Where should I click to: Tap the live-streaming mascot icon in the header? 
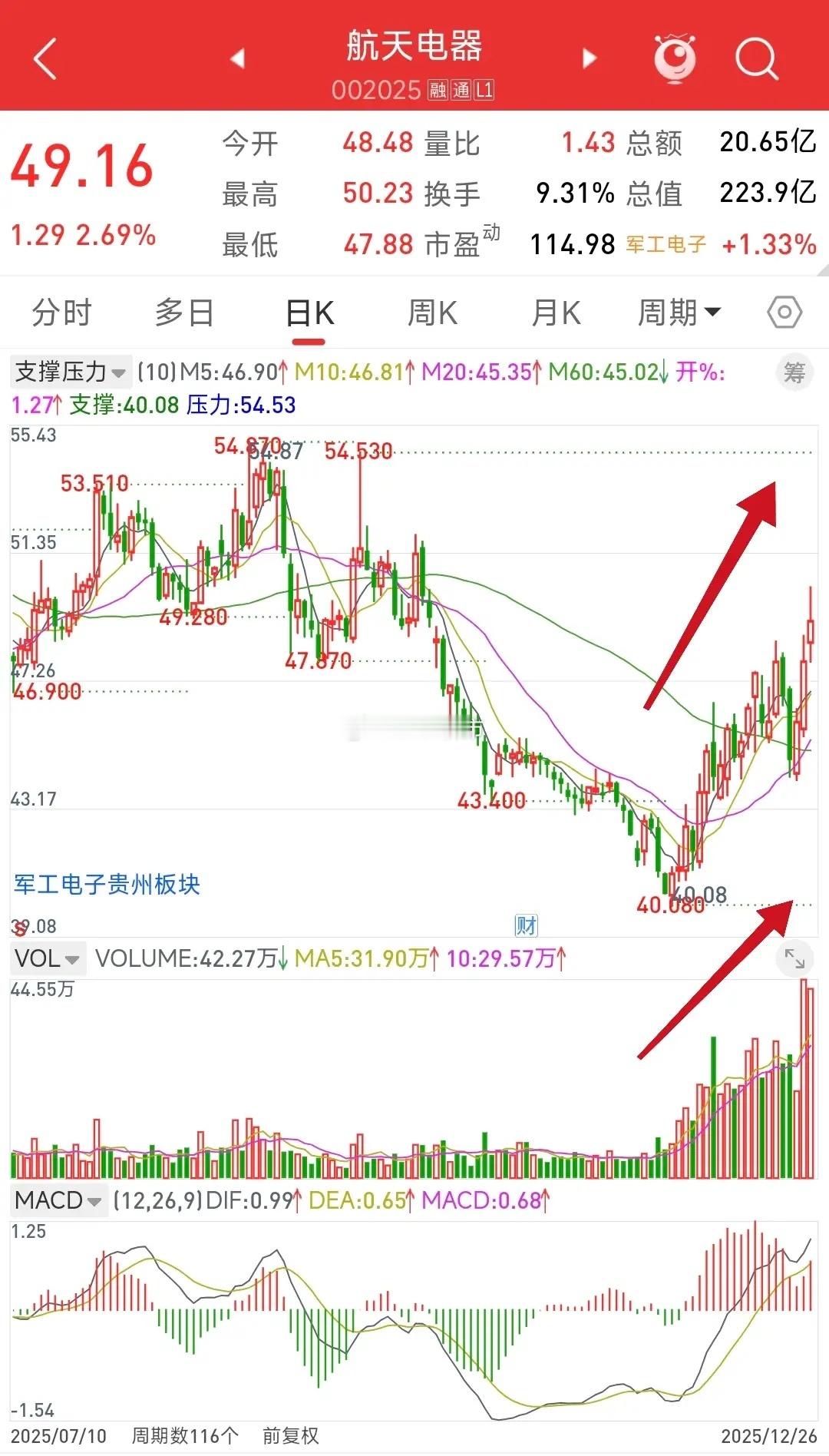tap(673, 58)
